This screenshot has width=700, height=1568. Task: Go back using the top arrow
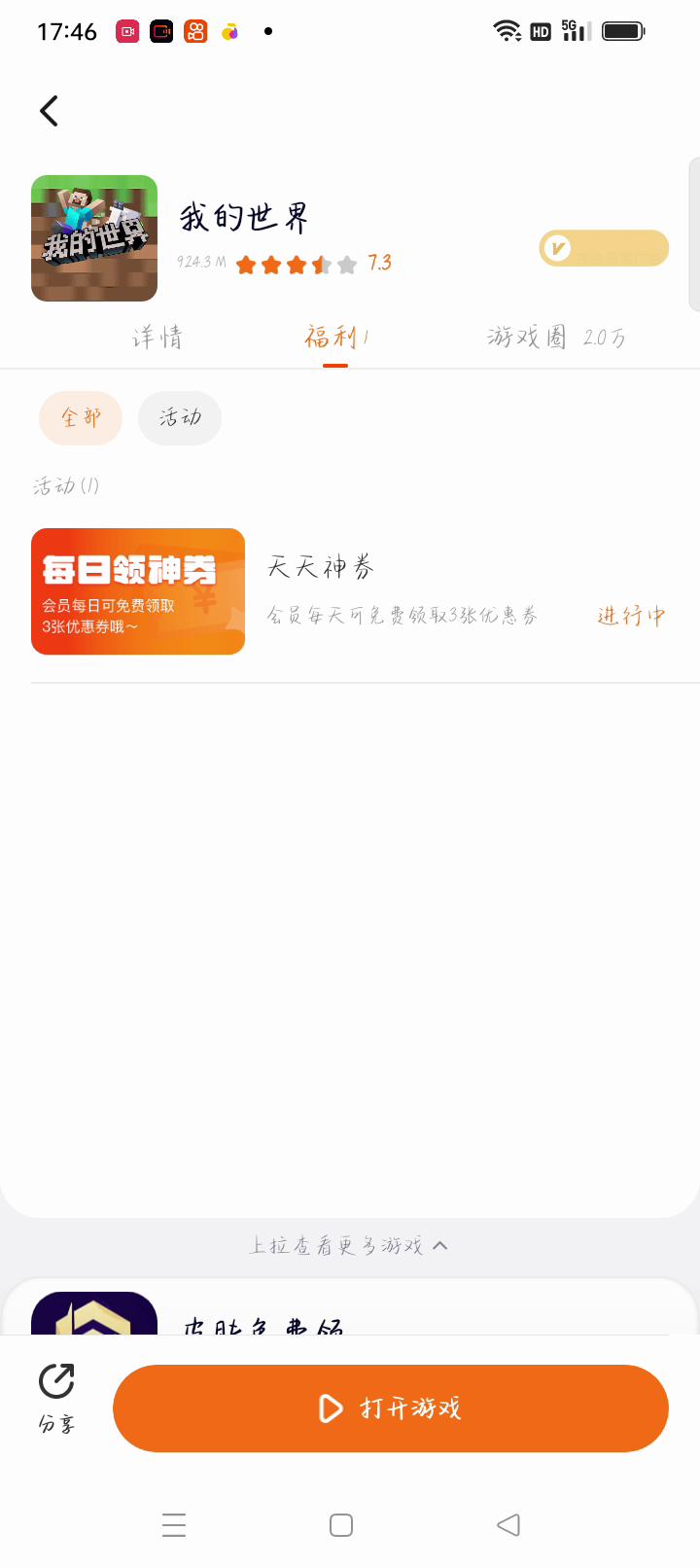coord(50,111)
